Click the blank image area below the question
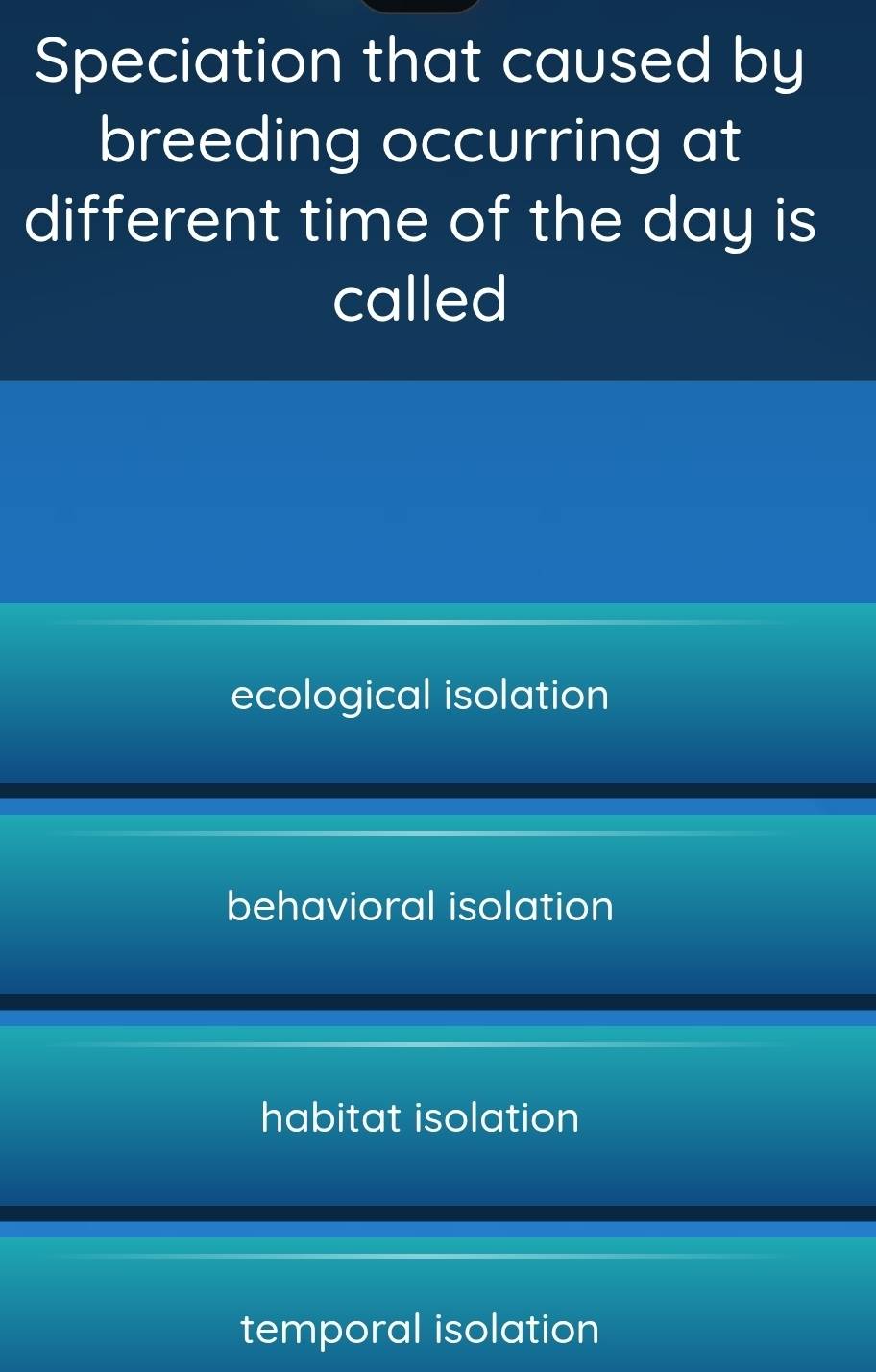876x1372 pixels. [x=438, y=490]
